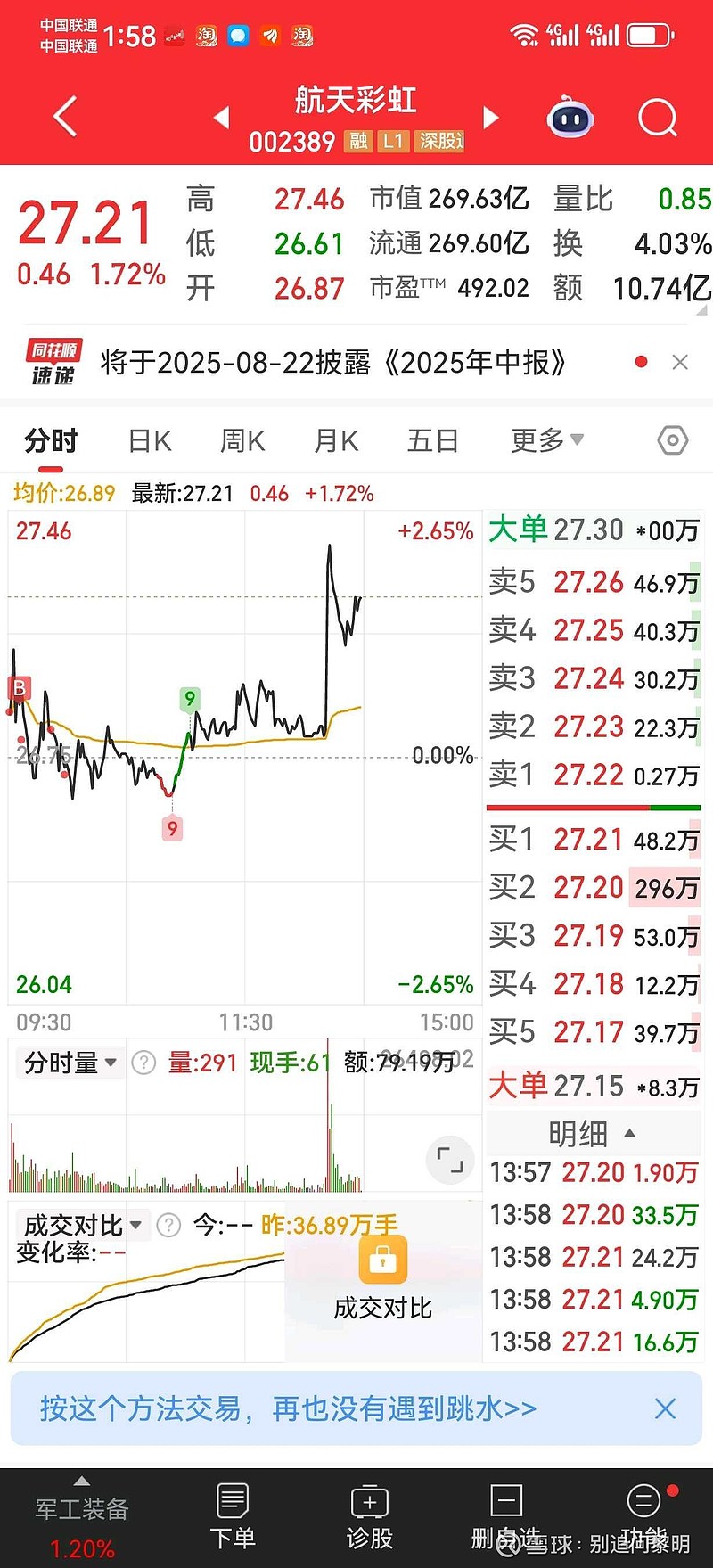
Task: Open the 2025年中报 disclosure notice
Action: click(333, 363)
